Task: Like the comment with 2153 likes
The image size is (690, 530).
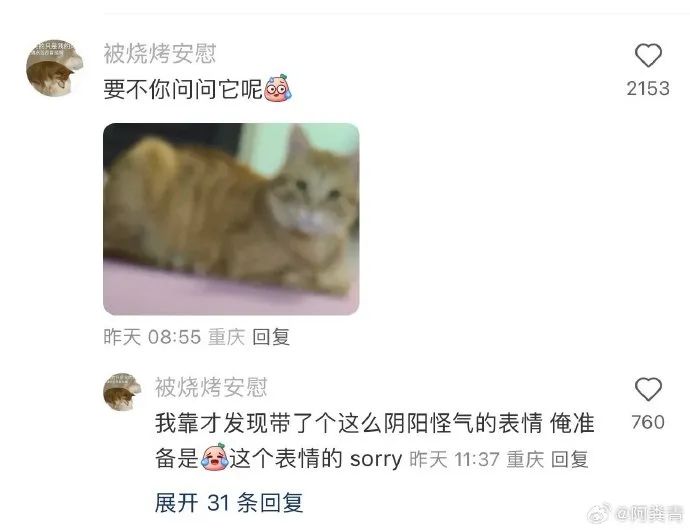Action: coord(648,56)
